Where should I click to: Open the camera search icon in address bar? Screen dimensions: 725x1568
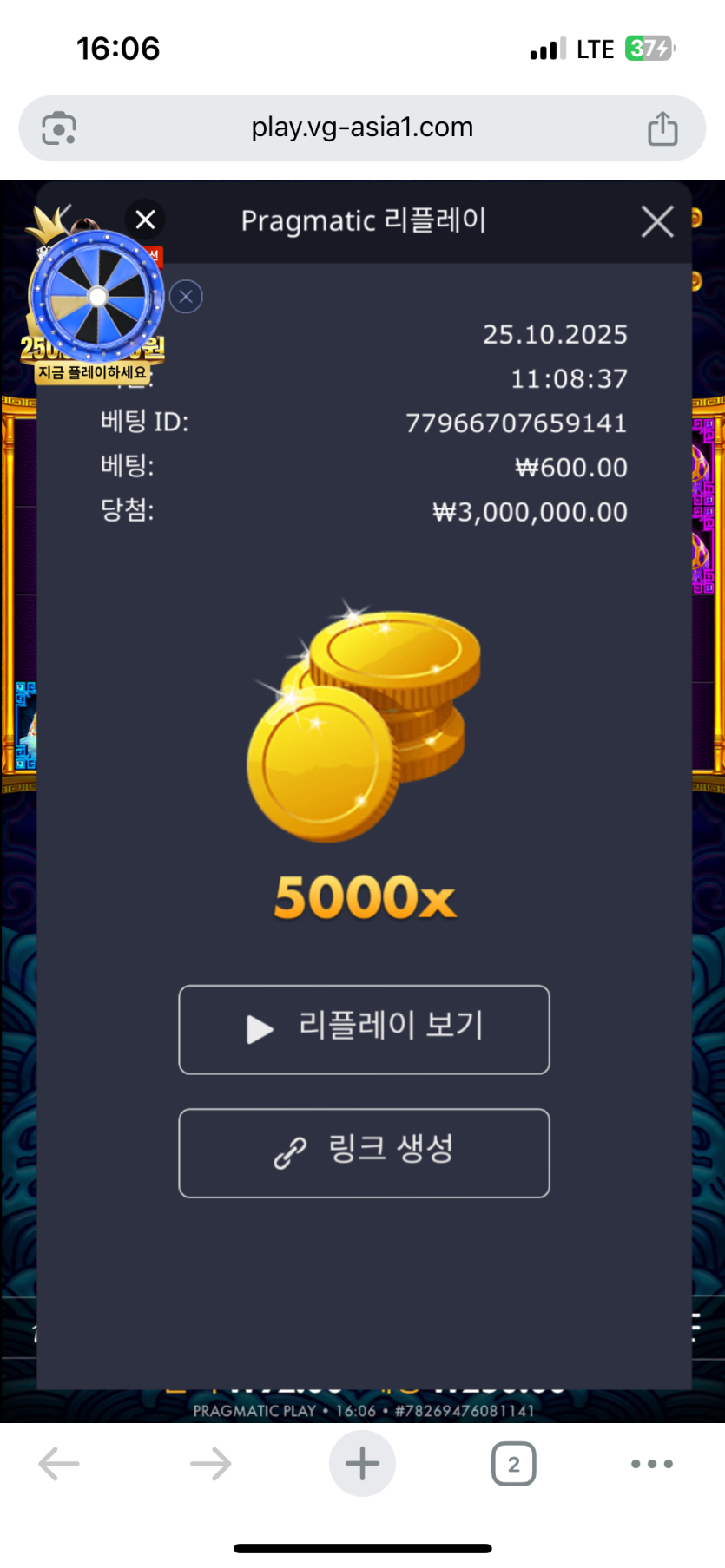tap(59, 128)
